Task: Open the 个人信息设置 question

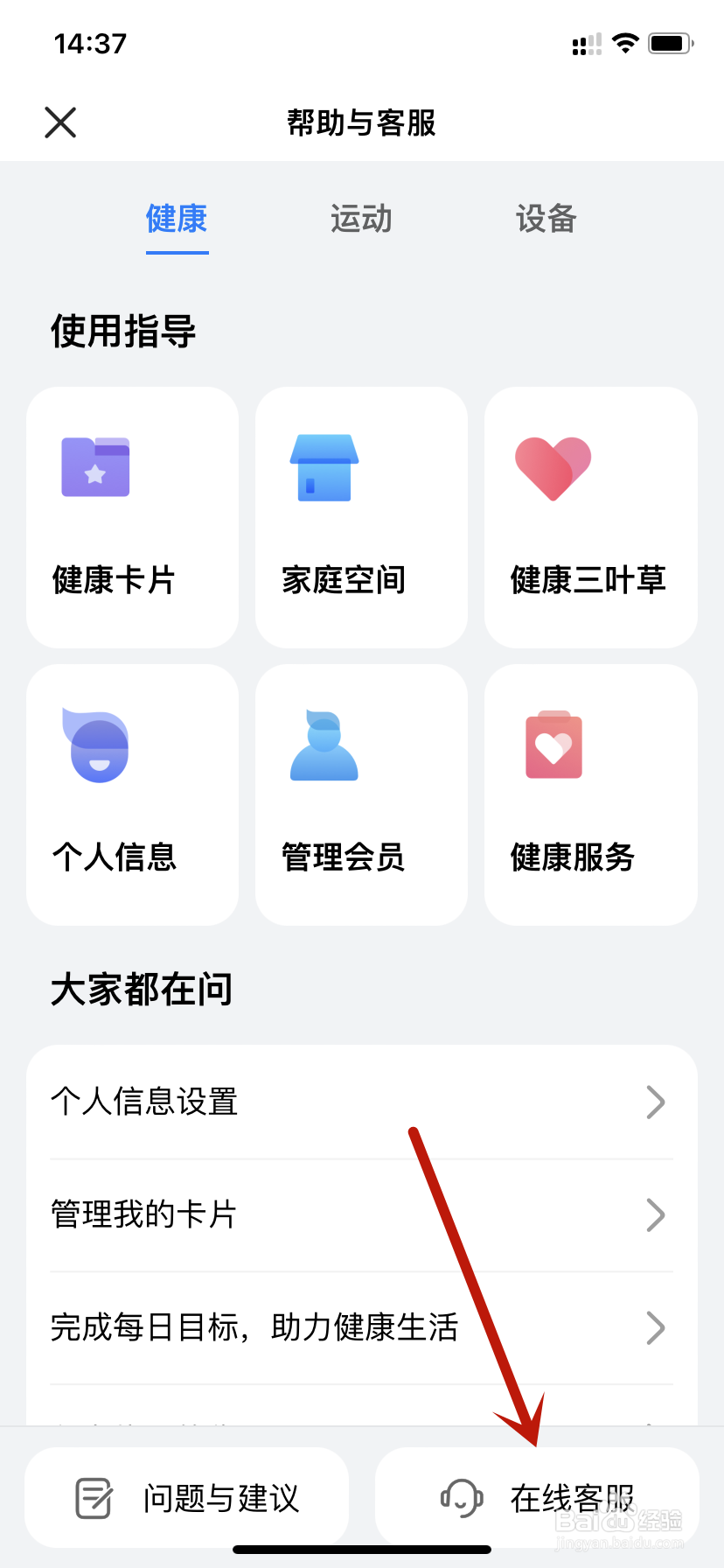Action: coord(362,1102)
